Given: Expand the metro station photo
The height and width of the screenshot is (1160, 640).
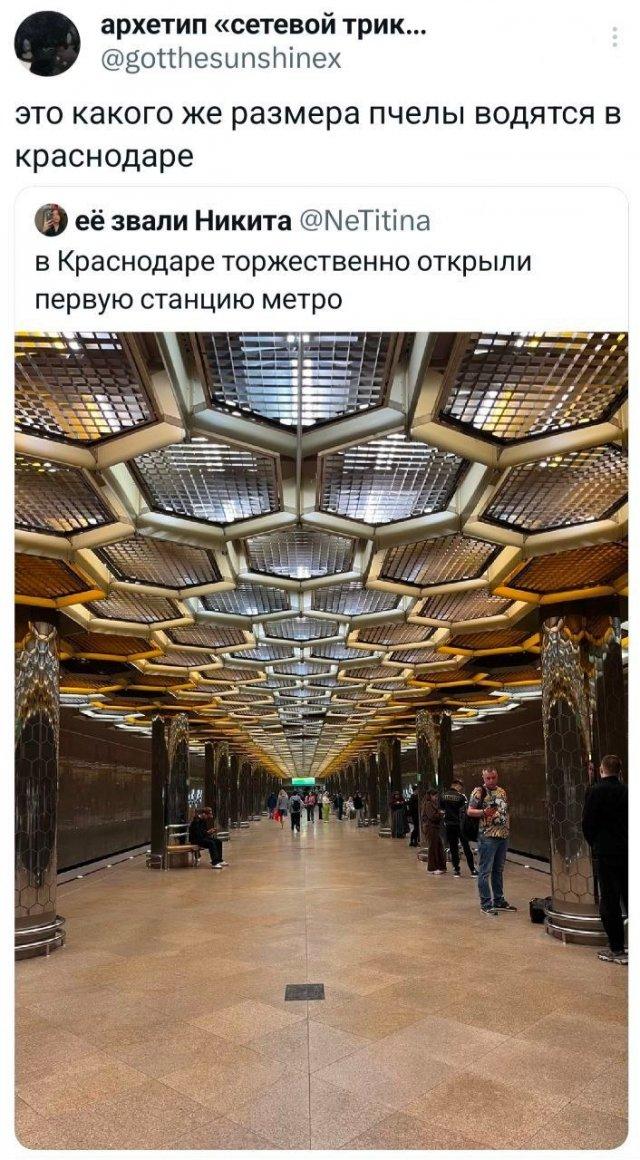Looking at the screenshot, I should coord(321,740).
